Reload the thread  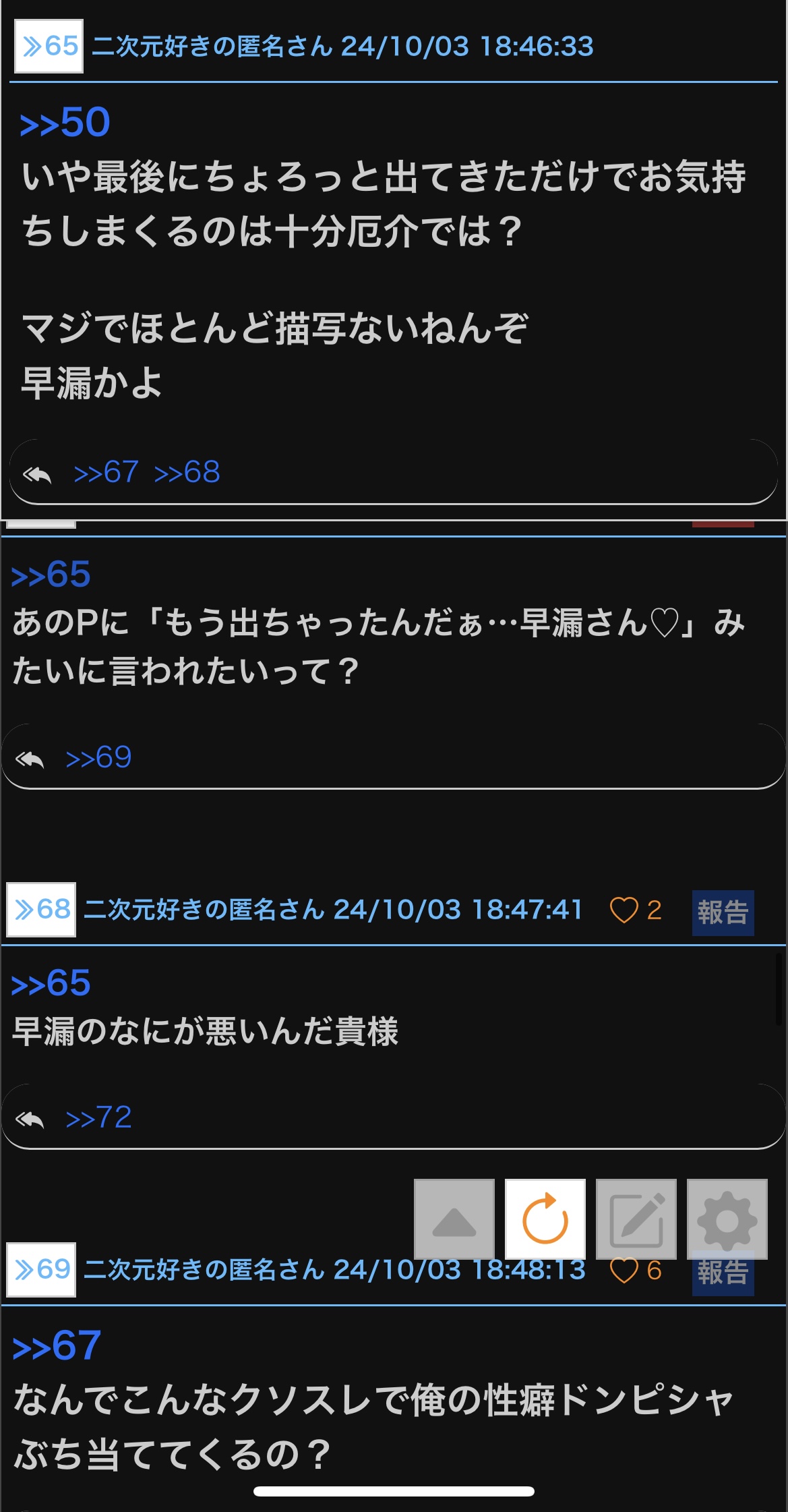(x=545, y=1219)
